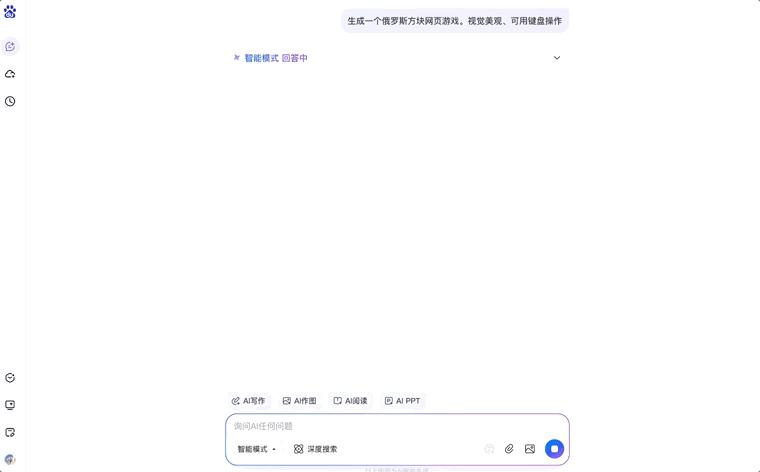Open chat history clock icon
Image resolution: width=760 pixels, height=472 pixels.
click(10, 101)
